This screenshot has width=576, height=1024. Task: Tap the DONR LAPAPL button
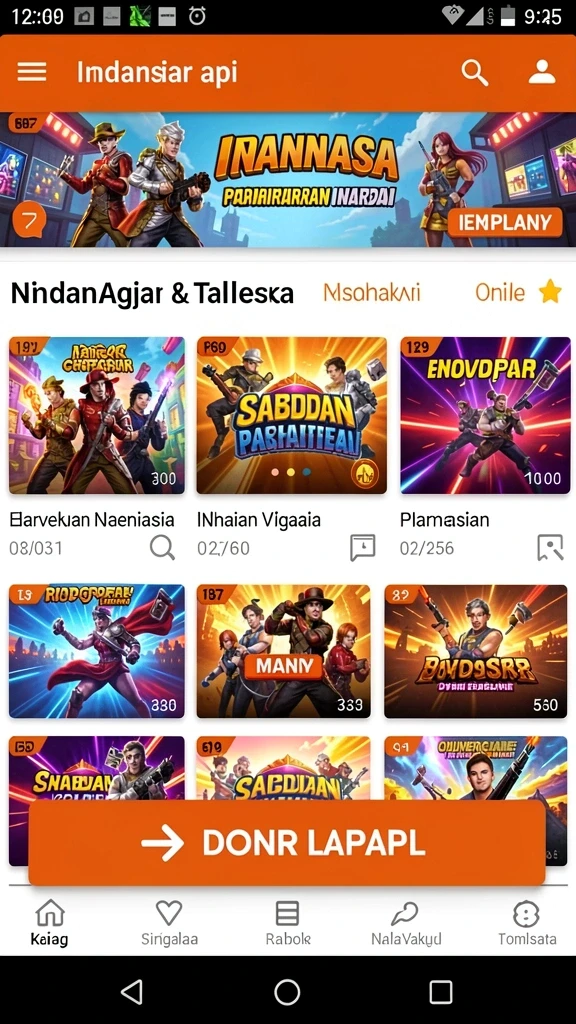pos(287,843)
